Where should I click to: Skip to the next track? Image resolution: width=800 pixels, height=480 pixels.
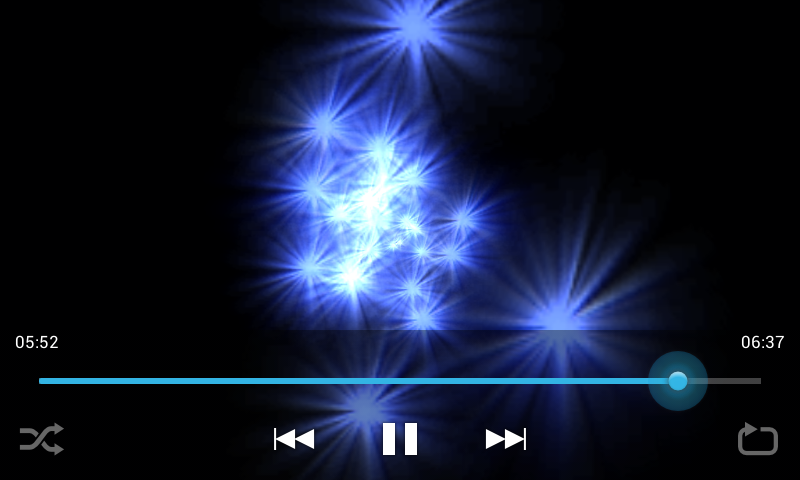point(505,438)
